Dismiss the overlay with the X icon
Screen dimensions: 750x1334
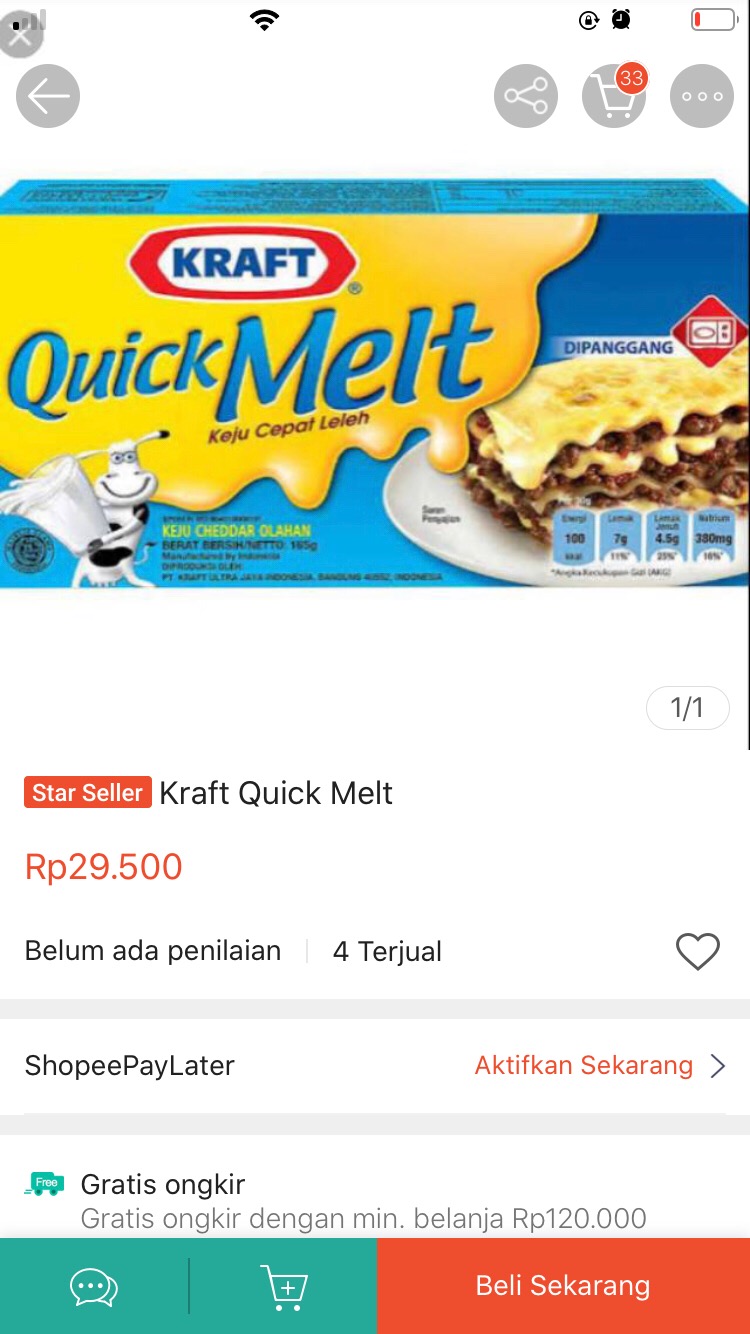pyautogui.click(x=21, y=33)
